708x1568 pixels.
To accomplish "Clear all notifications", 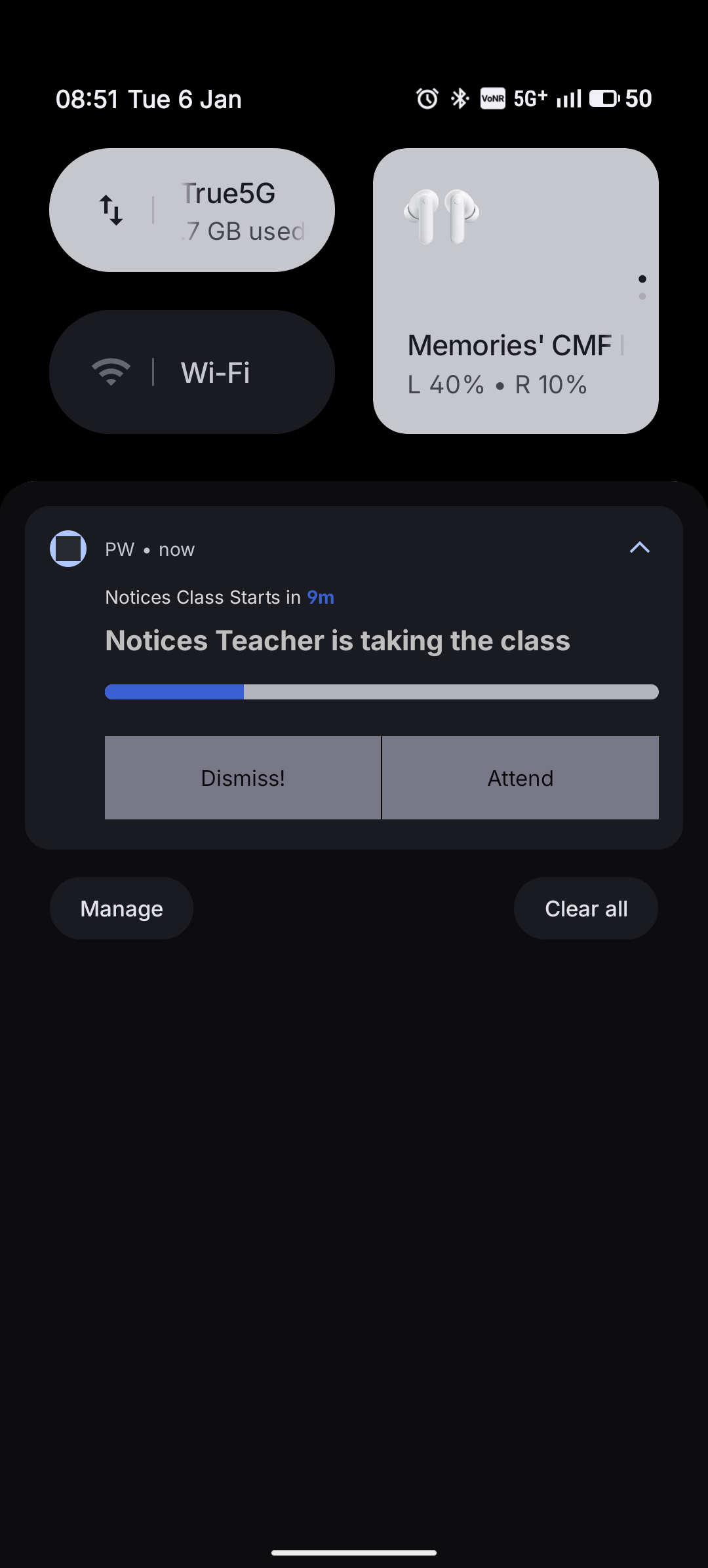I will 586,909.
